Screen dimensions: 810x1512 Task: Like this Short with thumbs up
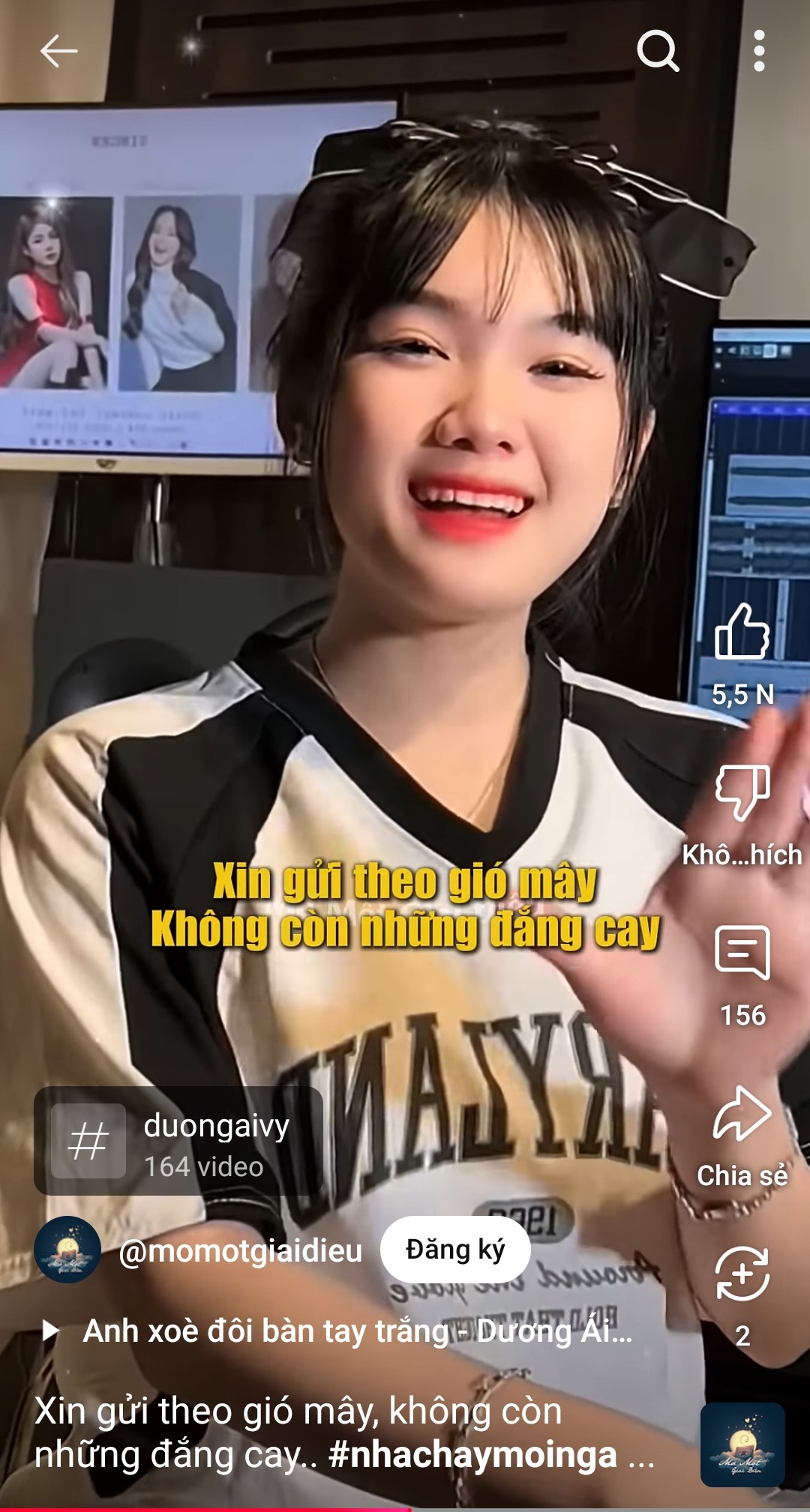tap(742, 632)
